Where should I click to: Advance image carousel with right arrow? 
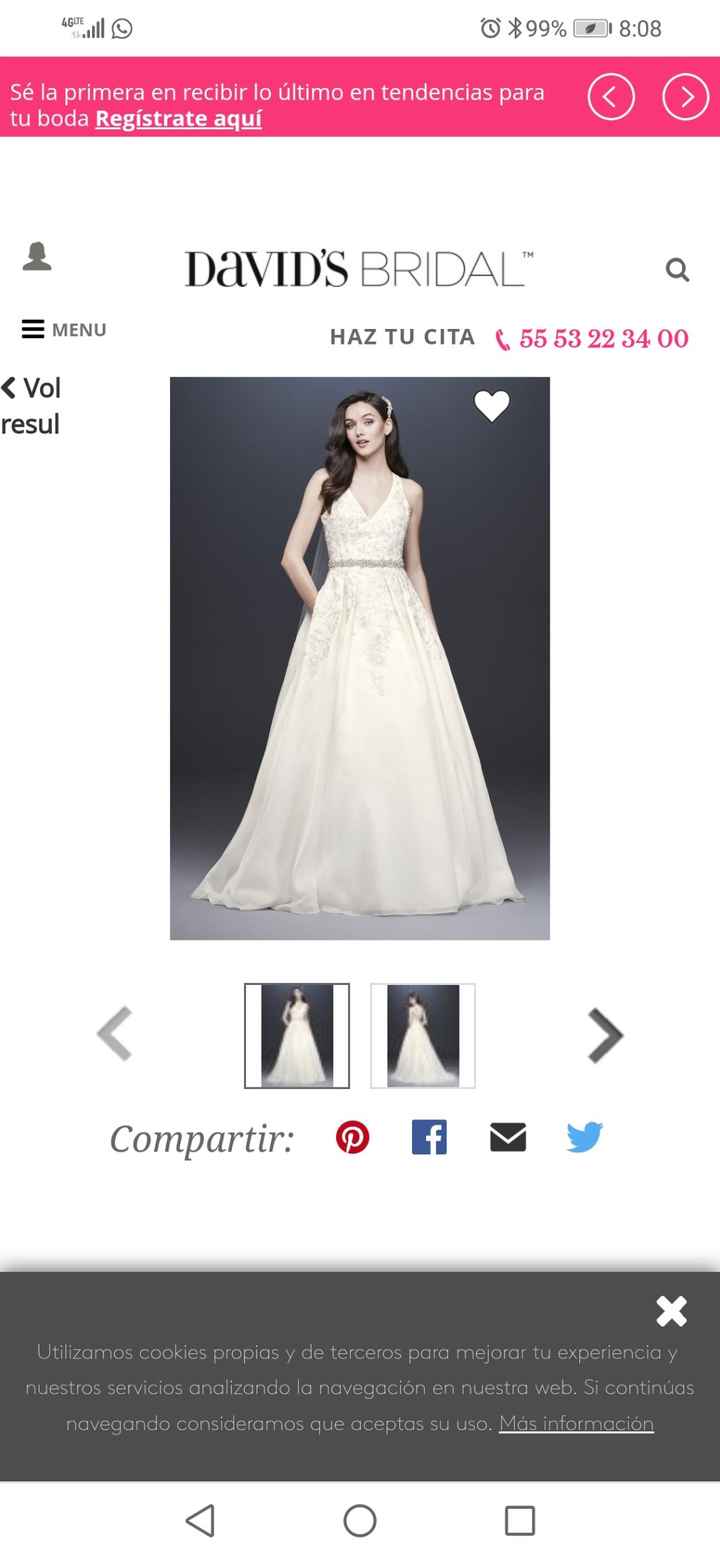[x=606, y=1035]
